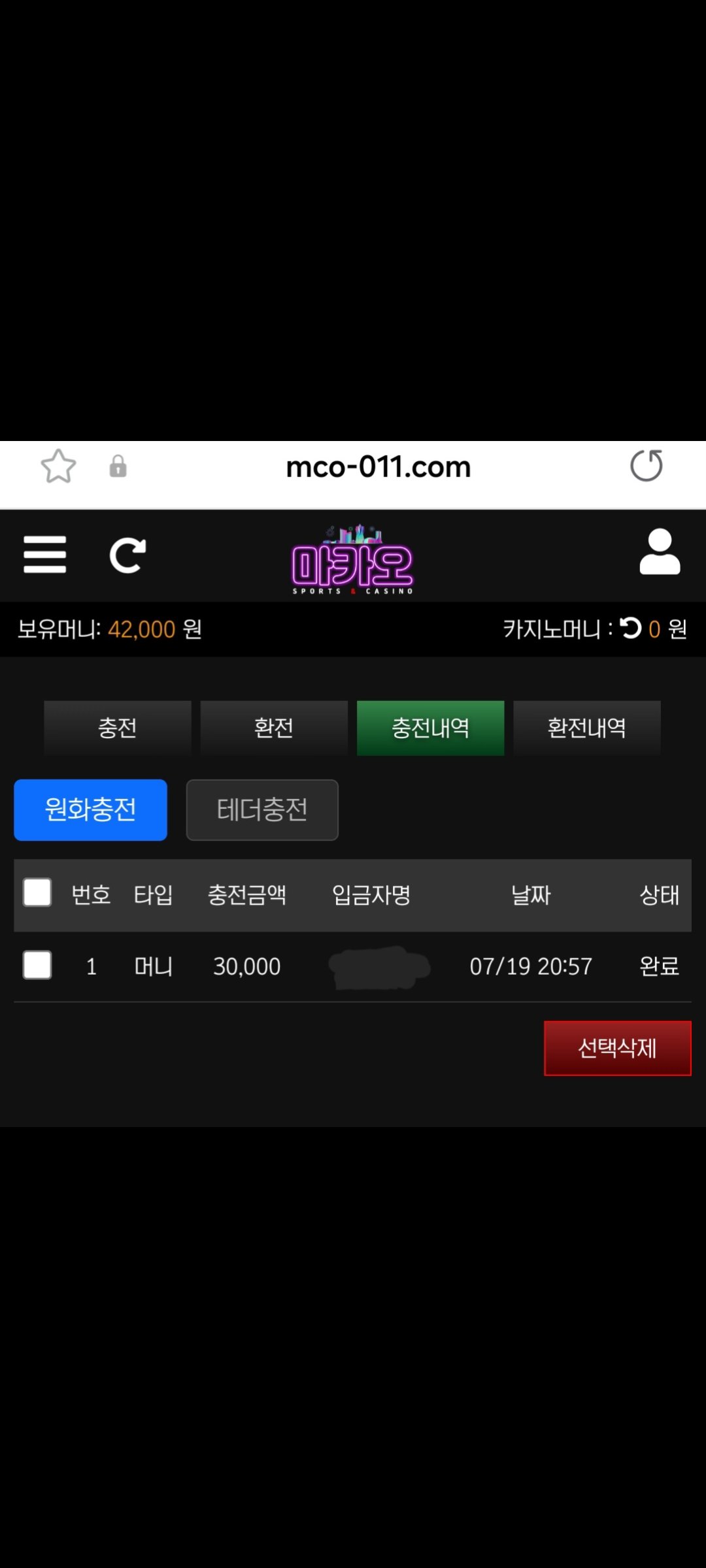Bookmark this page with the star icon

coord(59,466)
